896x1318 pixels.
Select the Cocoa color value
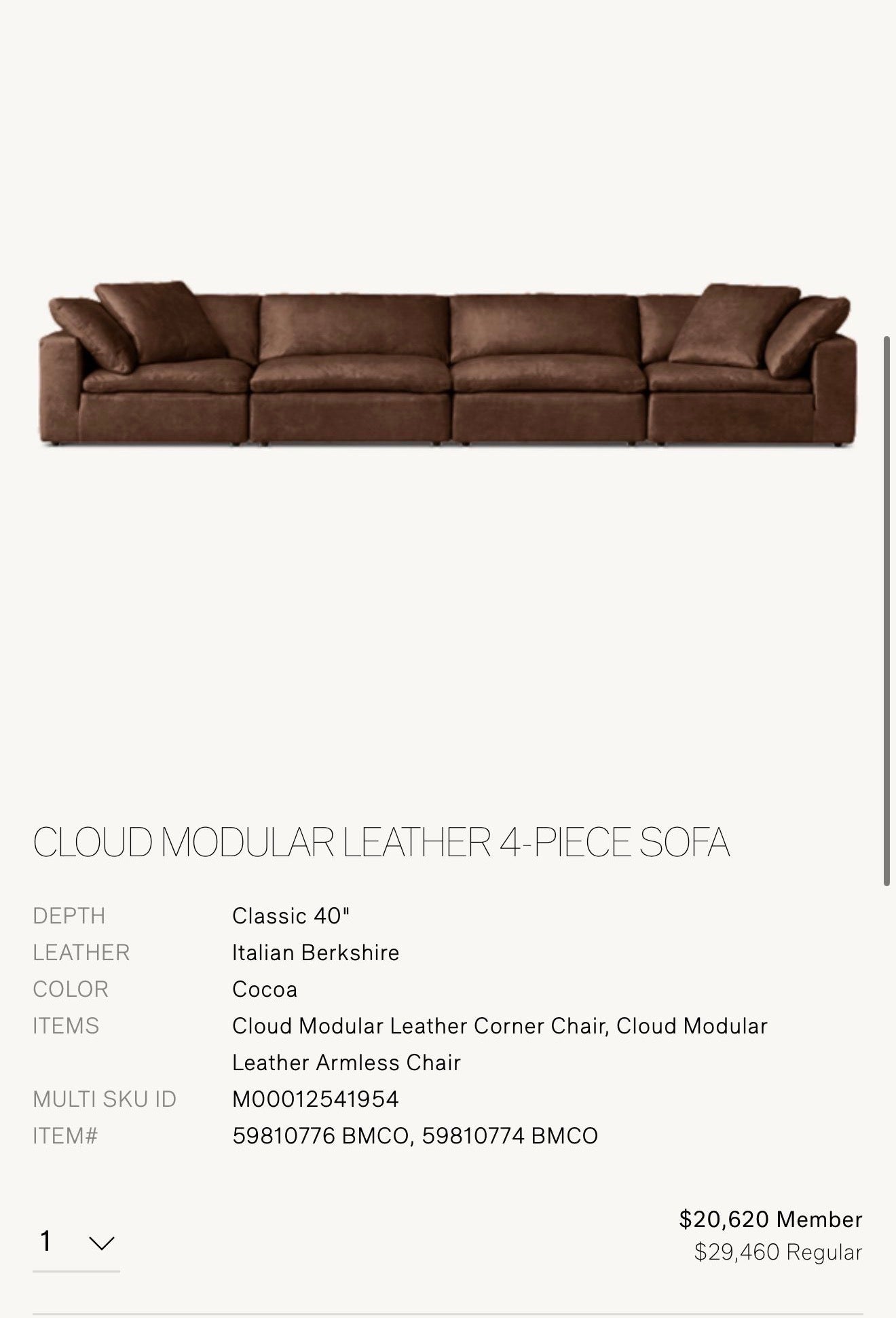pos(265,989)
